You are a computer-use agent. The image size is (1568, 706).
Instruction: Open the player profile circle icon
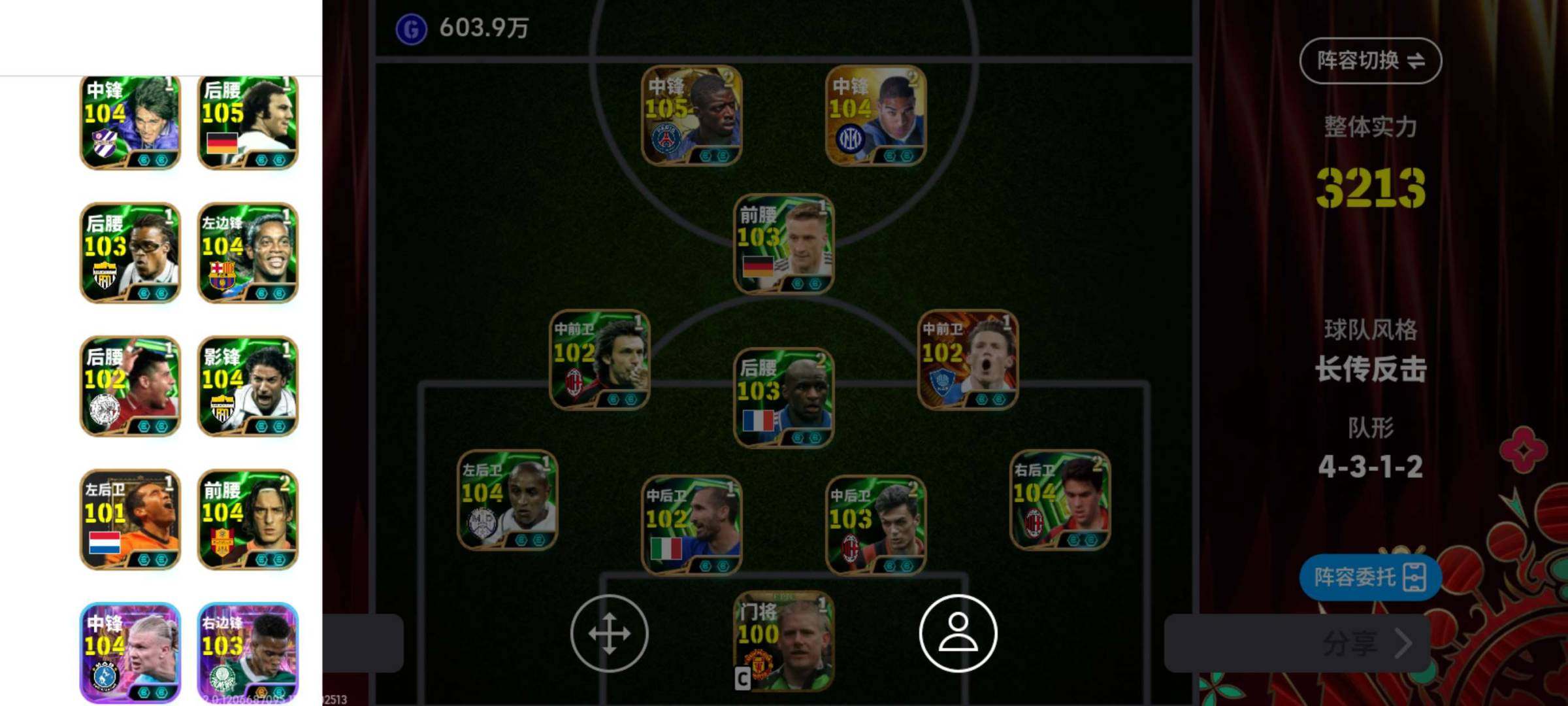pyautogui.click(x=958, y=633)
